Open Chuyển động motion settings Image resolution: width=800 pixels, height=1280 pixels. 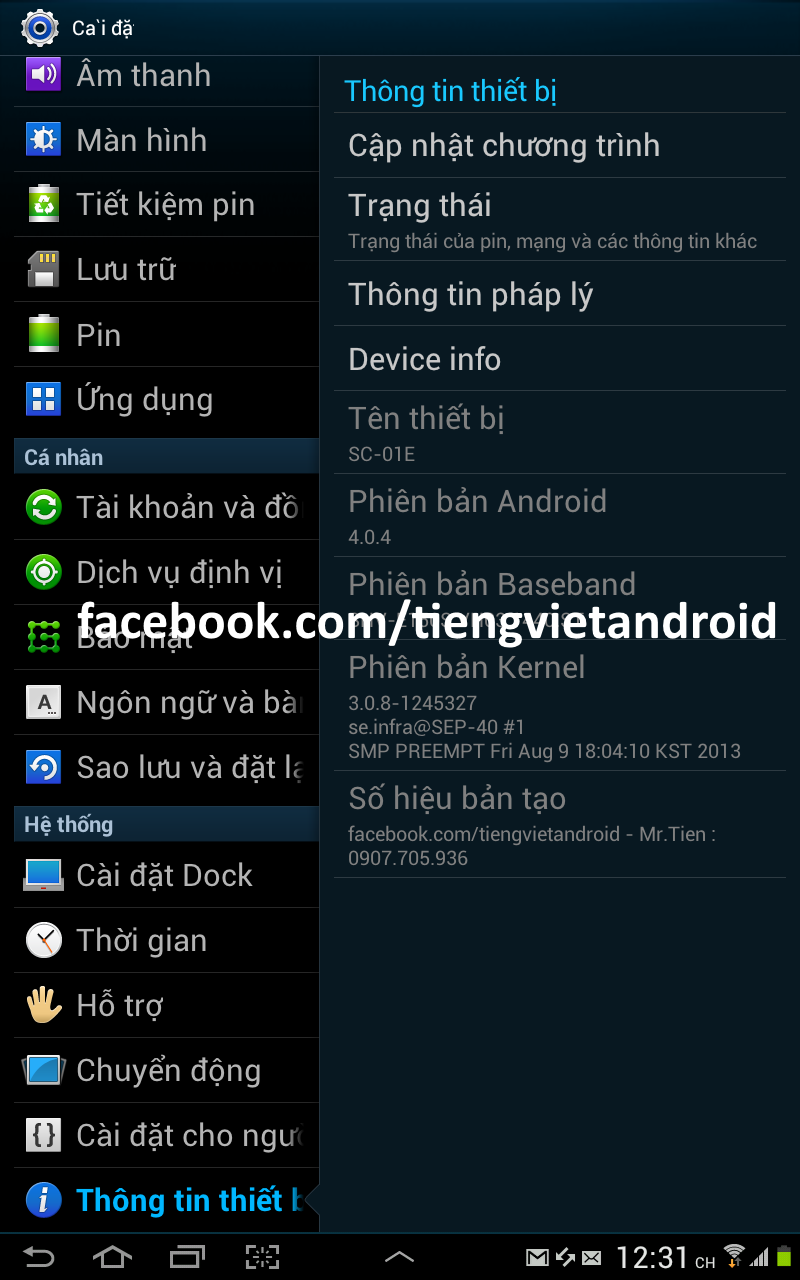166,1070
